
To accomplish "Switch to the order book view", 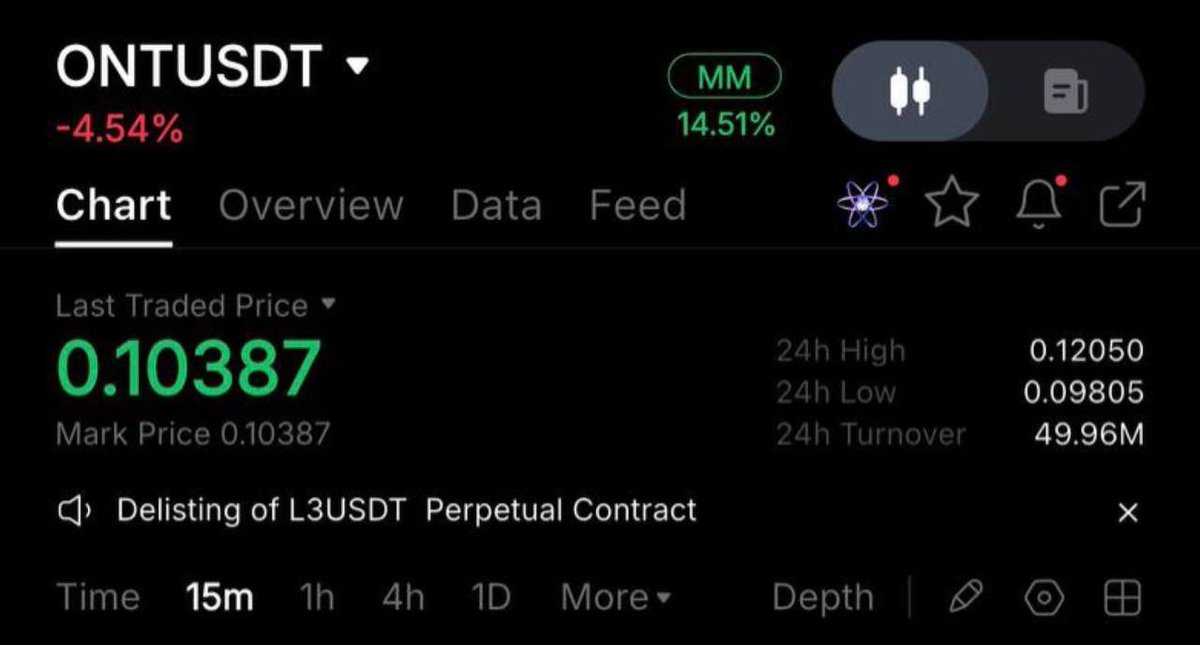I will point(1066,91).
